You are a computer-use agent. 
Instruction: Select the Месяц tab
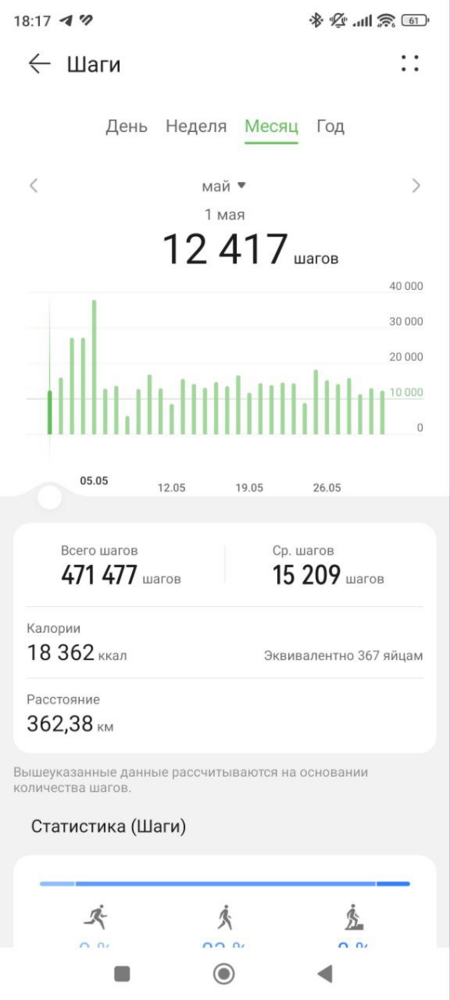pos(272,126)
